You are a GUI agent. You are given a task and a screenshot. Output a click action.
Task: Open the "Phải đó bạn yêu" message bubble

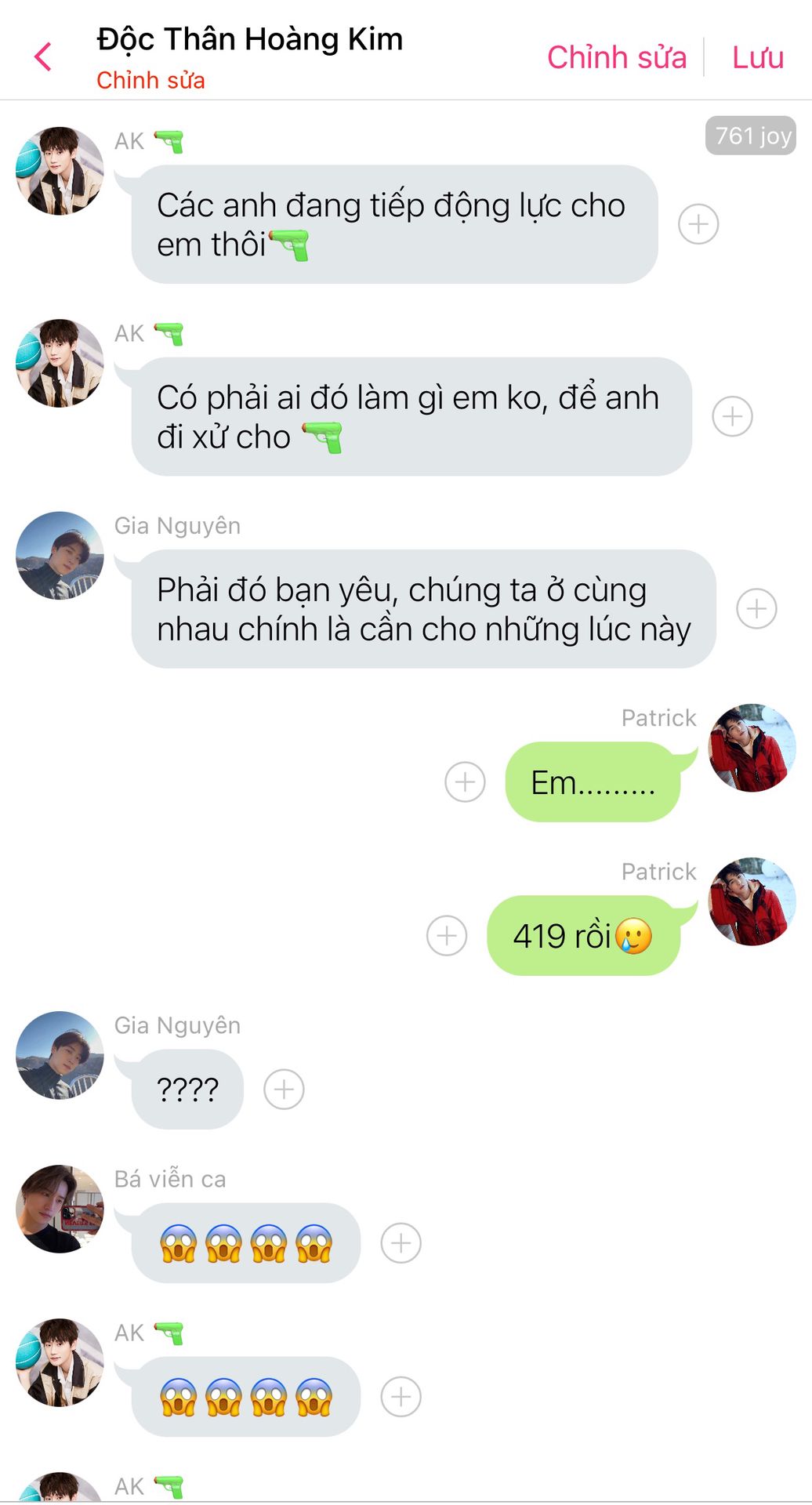coord(423,609)
